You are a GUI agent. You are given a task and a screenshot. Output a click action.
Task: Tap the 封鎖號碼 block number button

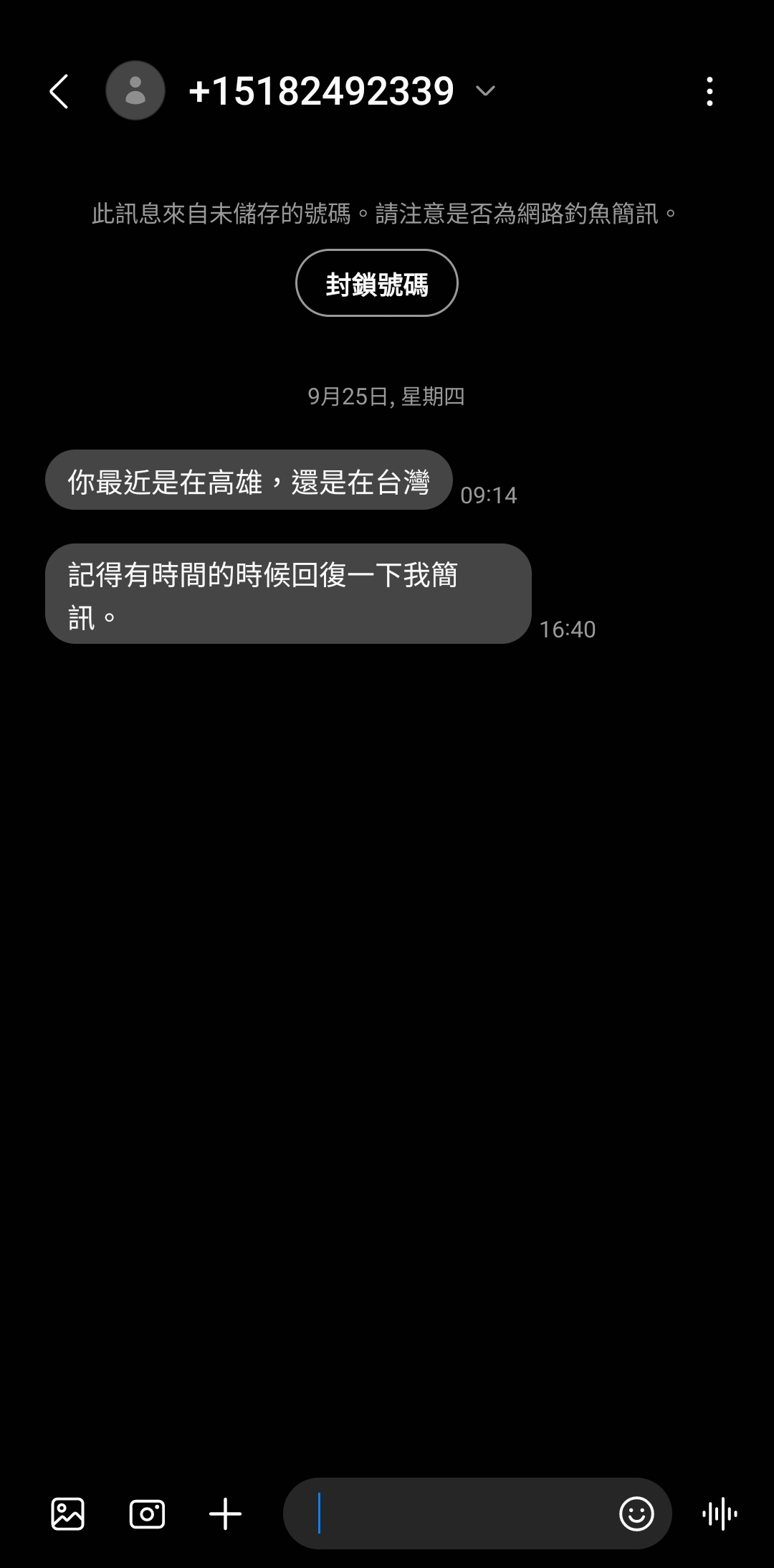(376, 283)
